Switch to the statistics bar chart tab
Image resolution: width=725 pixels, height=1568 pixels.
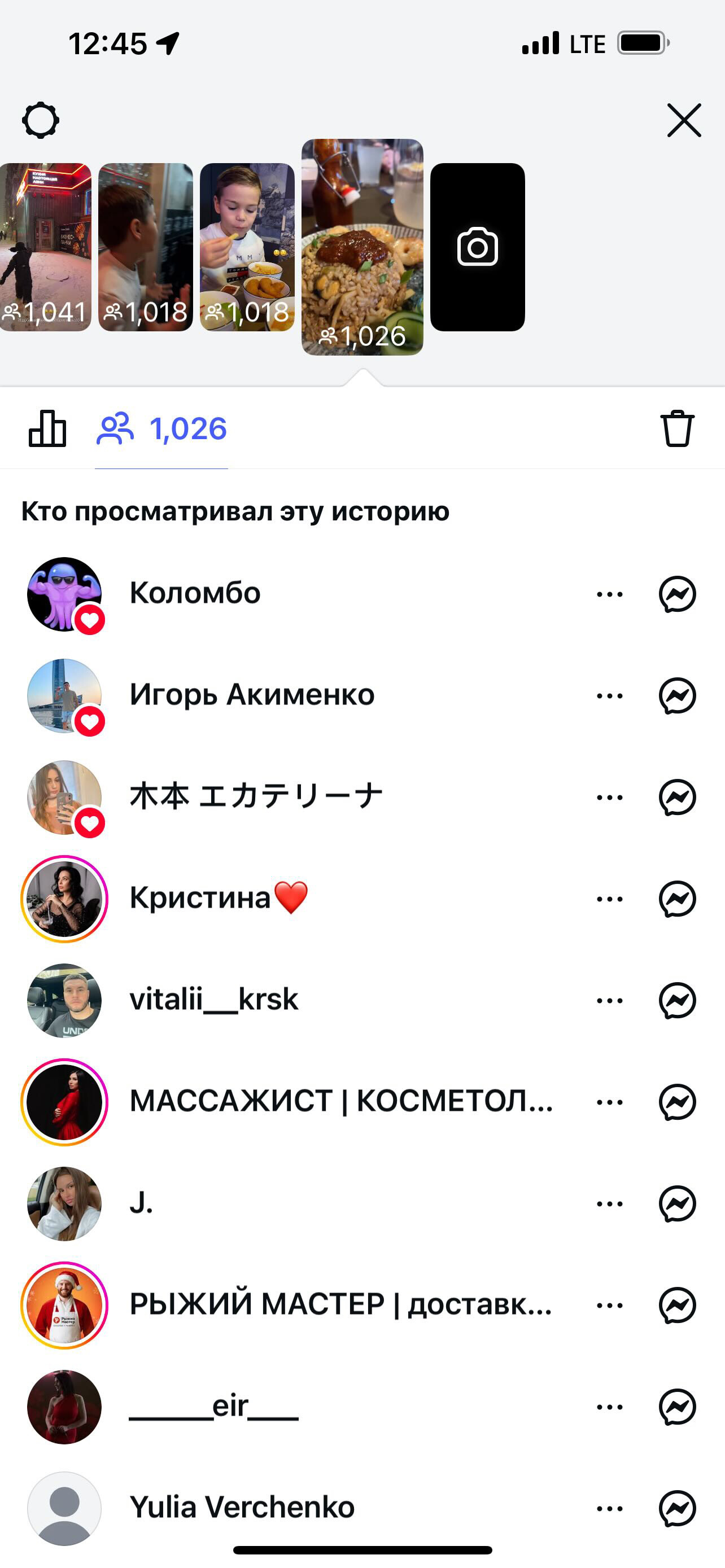click(x=47, y=428)
